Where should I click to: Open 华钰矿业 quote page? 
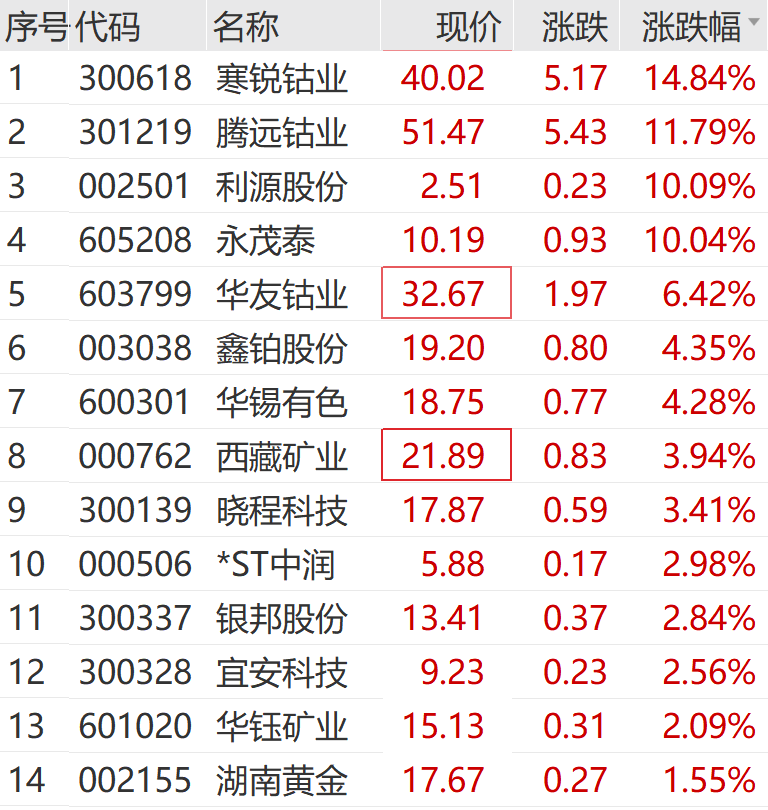pyautogui.click(x=281, y=727)
